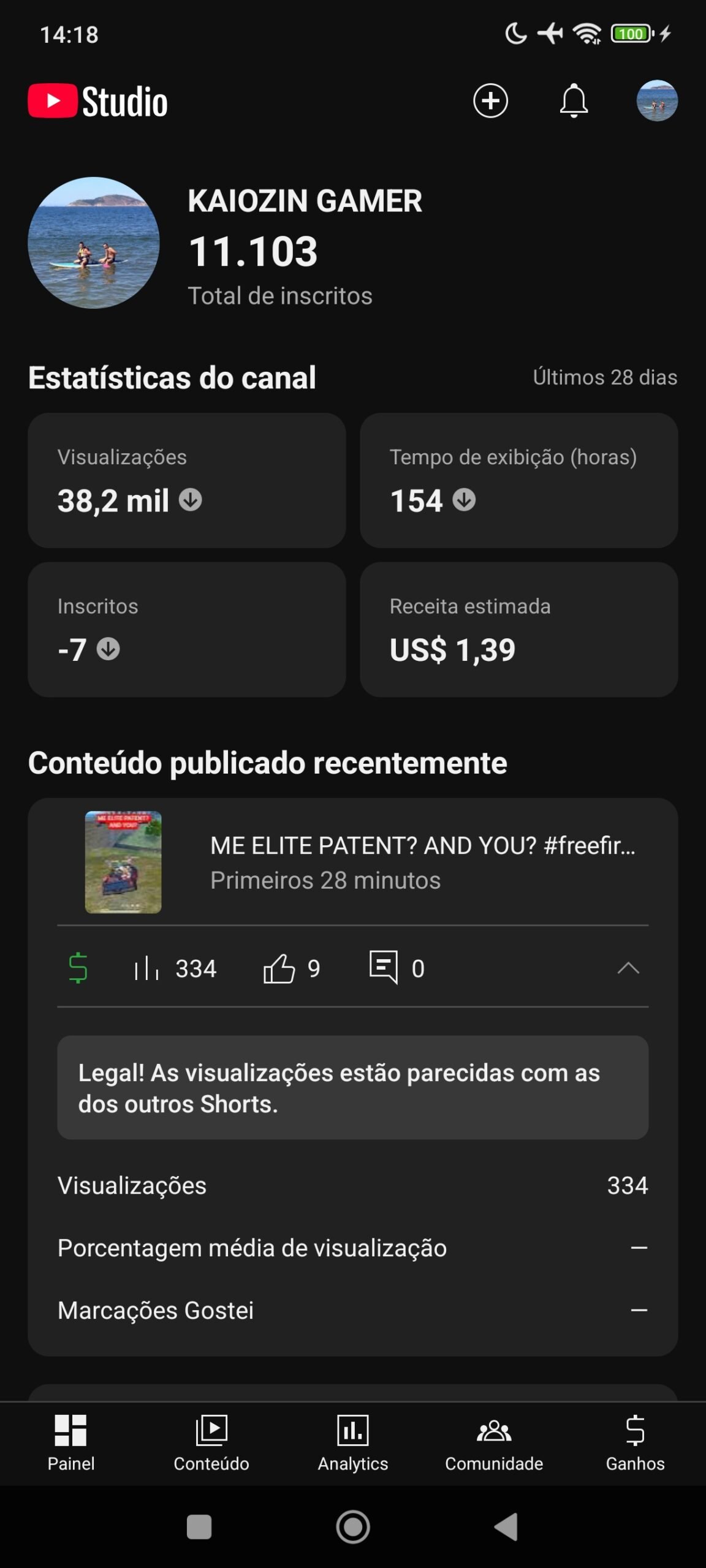This screenshot has height=1568, width=706.
Task: Open account avatar in top bar
Action: click(x=657, y=100)
